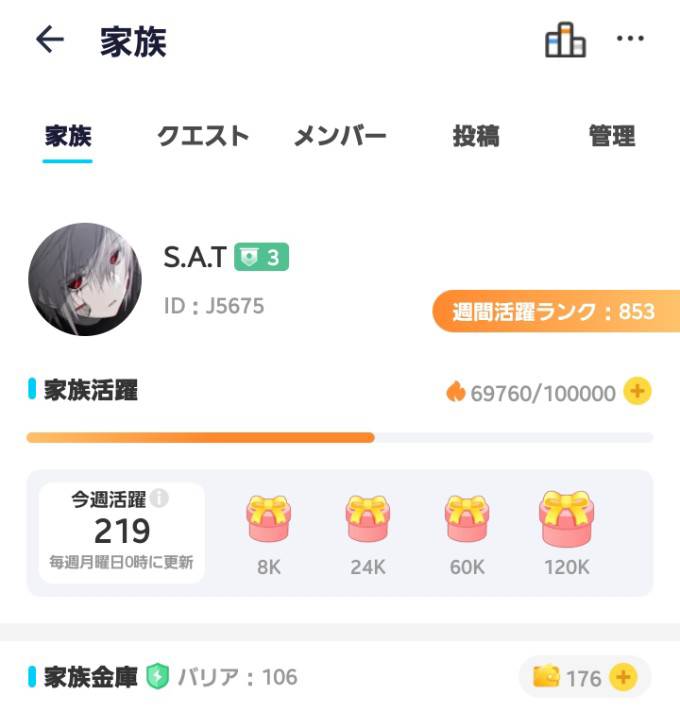The image size is (680, 724).
Task: Claim the 60K gift box reward
Action: [467, 522]
